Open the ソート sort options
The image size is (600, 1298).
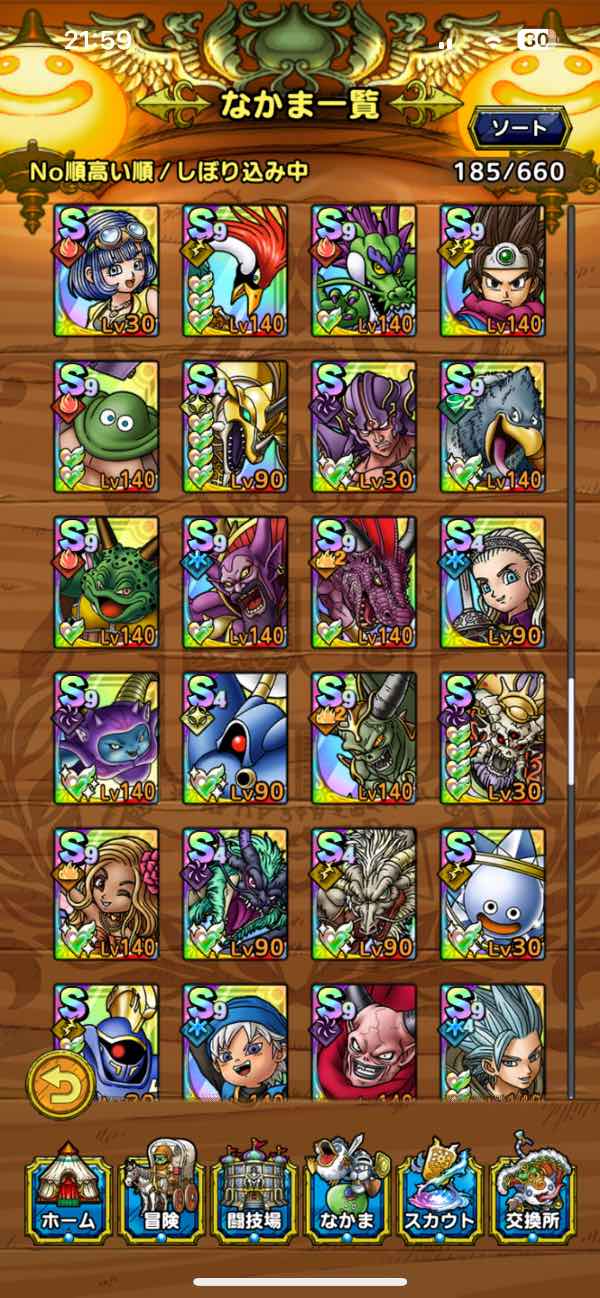click(x=519, y=128)
